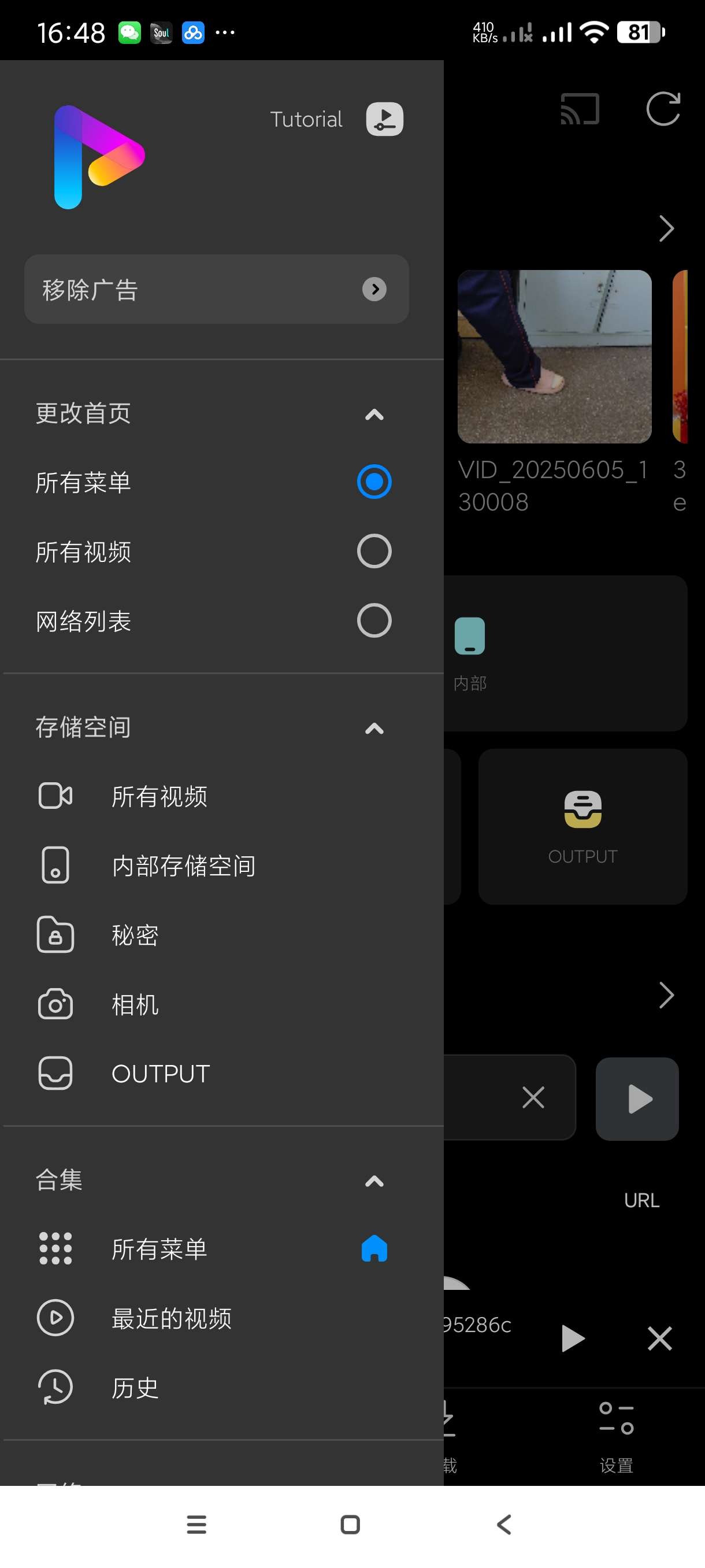
Task: Select 所有视频 as home page
Action: click(x=373, y=552)
